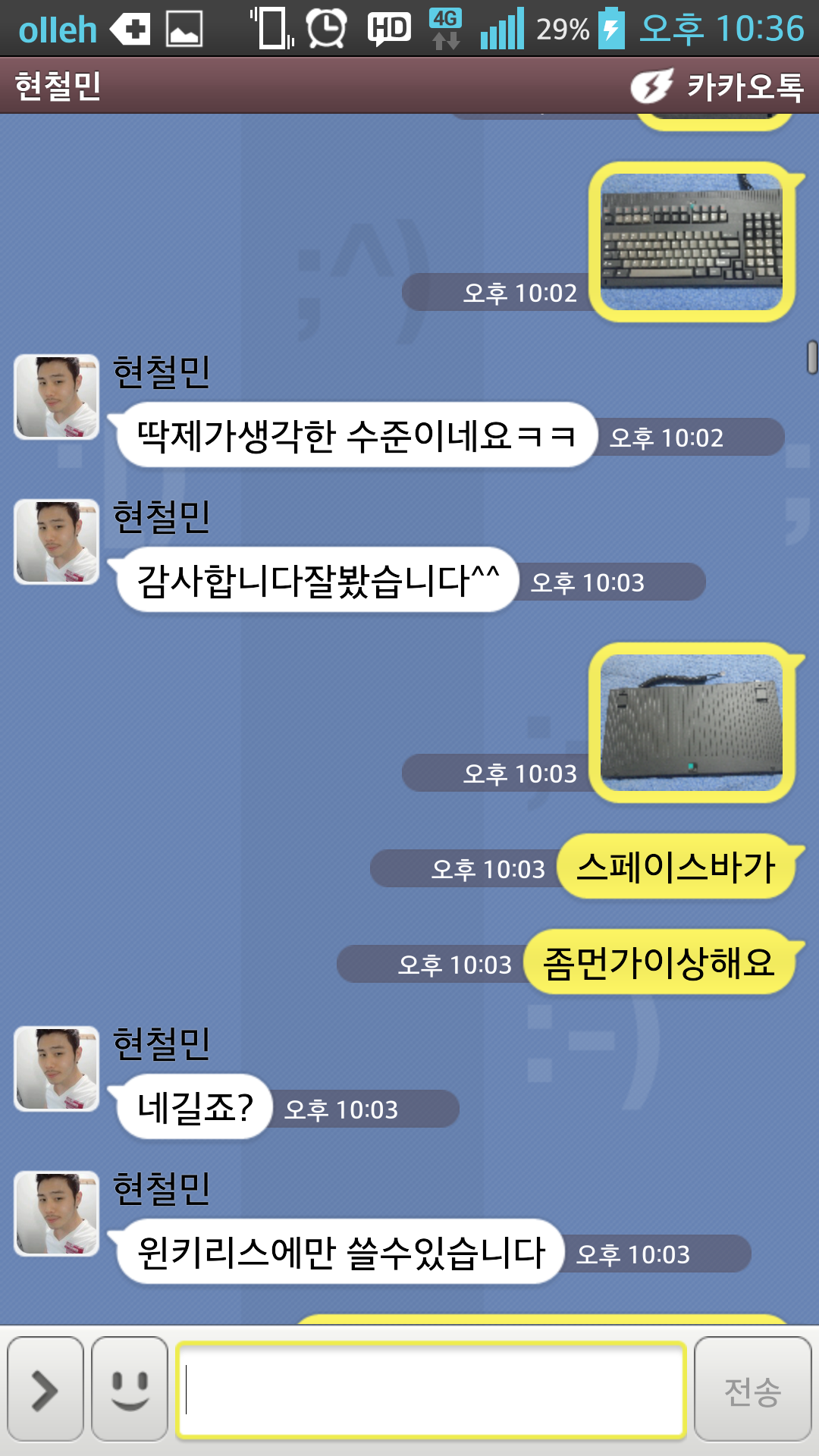Open 현철민's profile picture above 네길죠?
The width and height of the screenshot is (819, 1456).
point(57,1068)
